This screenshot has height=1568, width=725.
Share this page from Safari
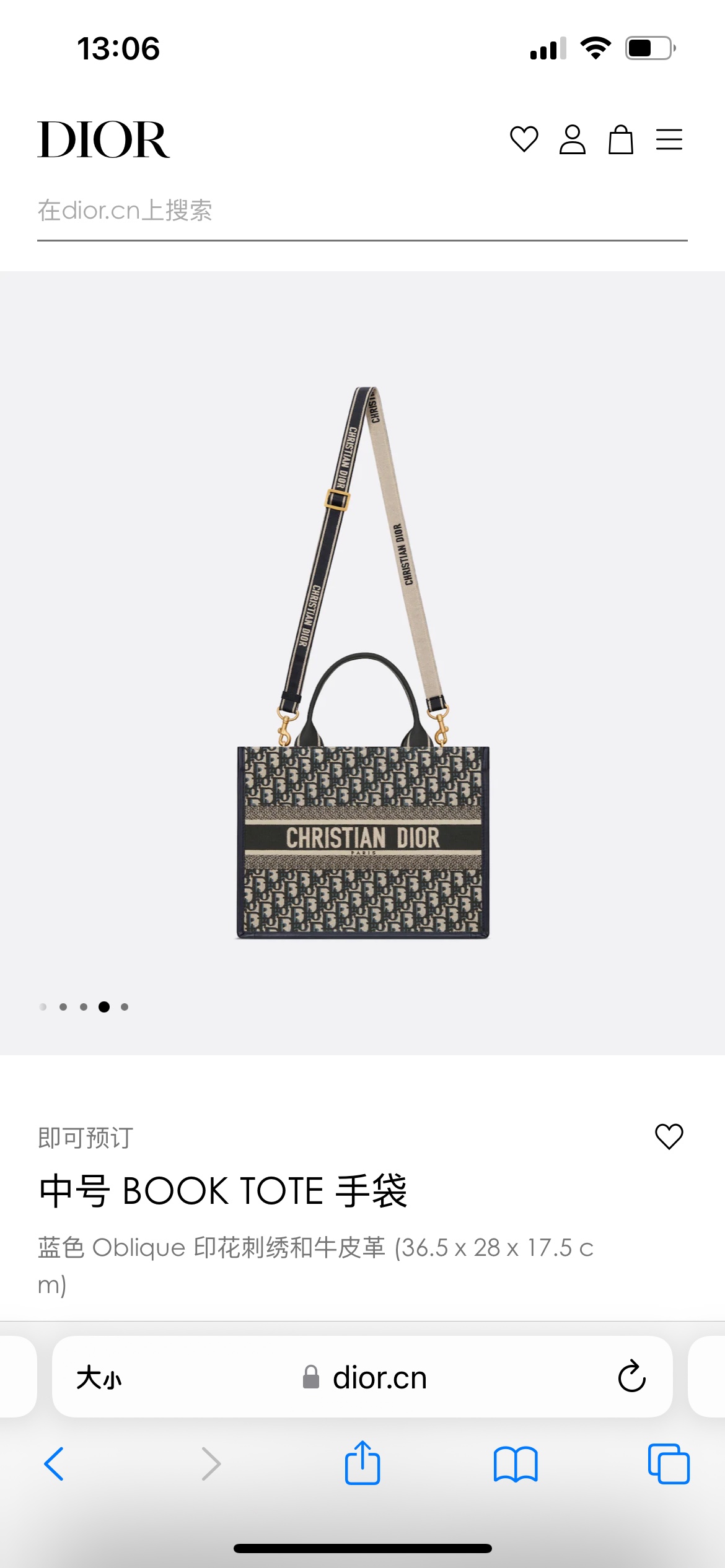click(362, 1463)
